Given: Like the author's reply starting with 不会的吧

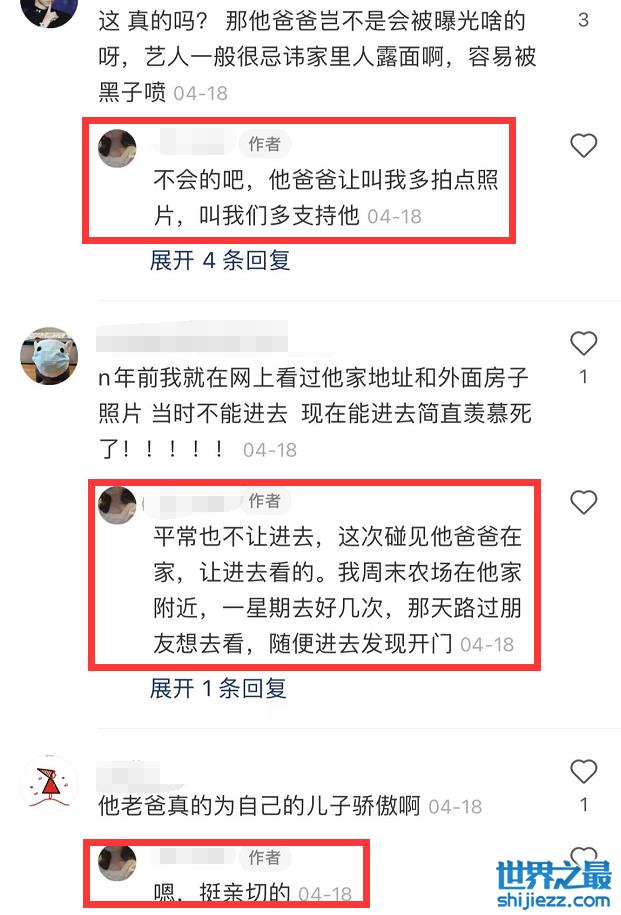Looking at the screenshot, I should click(583, 147).
